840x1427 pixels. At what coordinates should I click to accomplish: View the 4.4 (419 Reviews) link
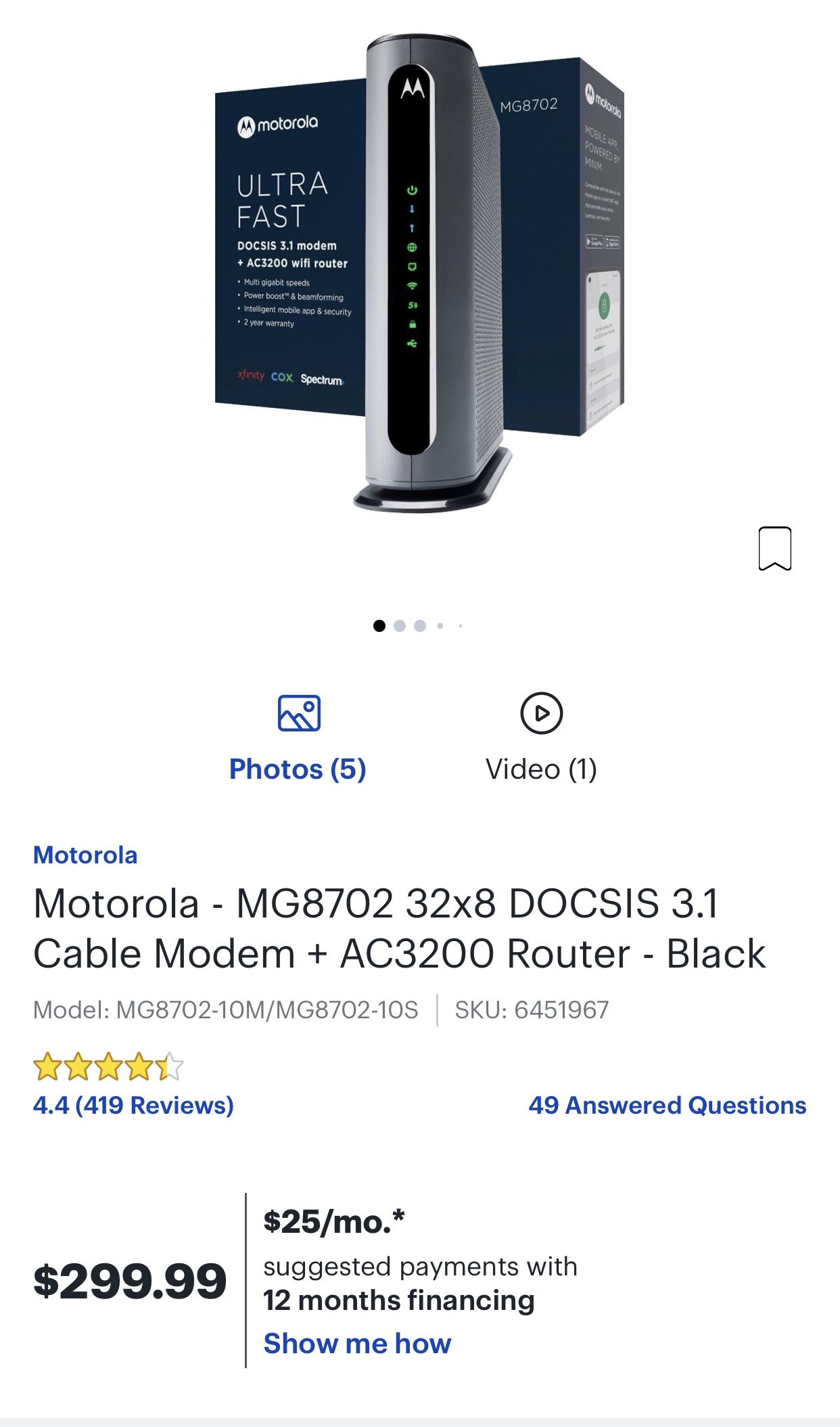pyautogui.click(x=133, y=1106)
